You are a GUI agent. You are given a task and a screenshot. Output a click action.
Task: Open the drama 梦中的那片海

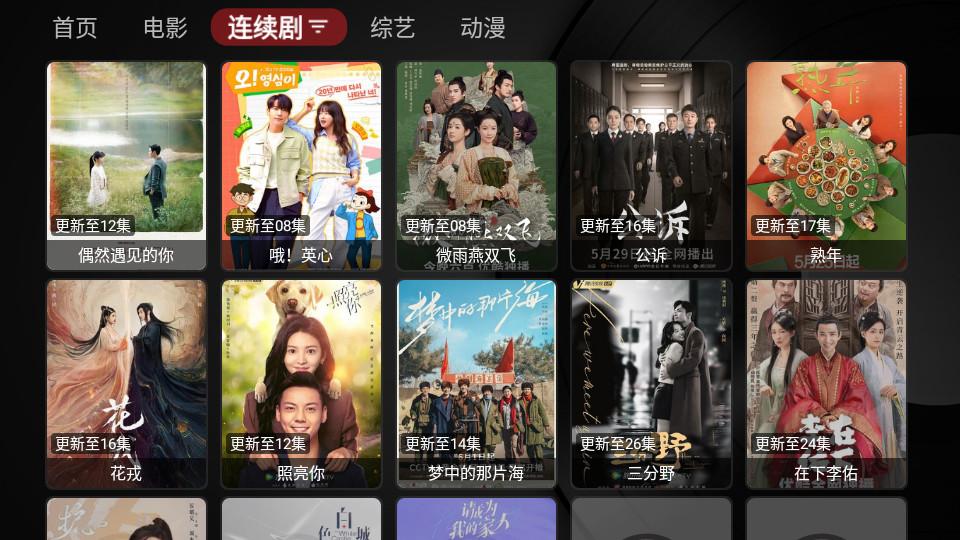pos(476,384)
